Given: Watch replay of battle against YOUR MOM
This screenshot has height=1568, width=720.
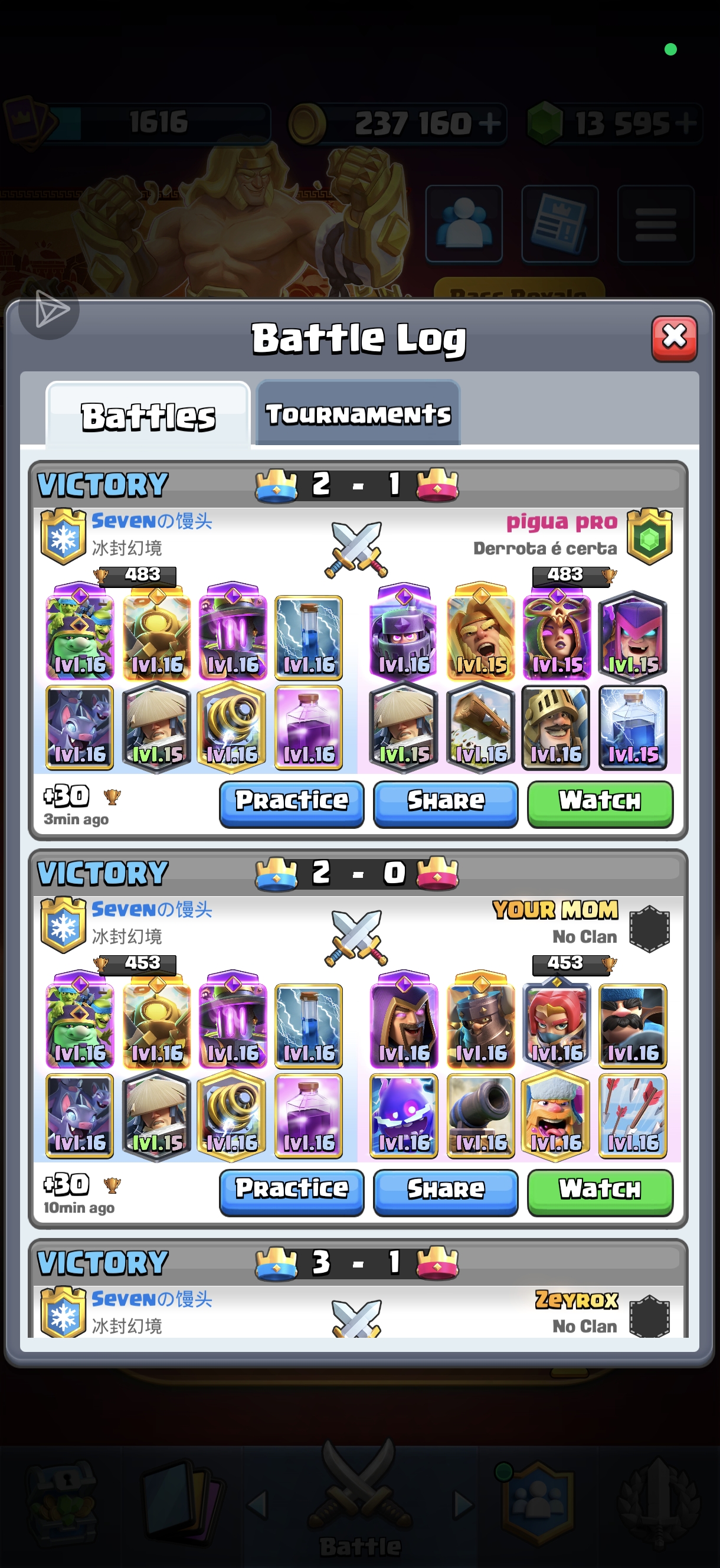Looking at the screenshot, I should point(600,1192).
